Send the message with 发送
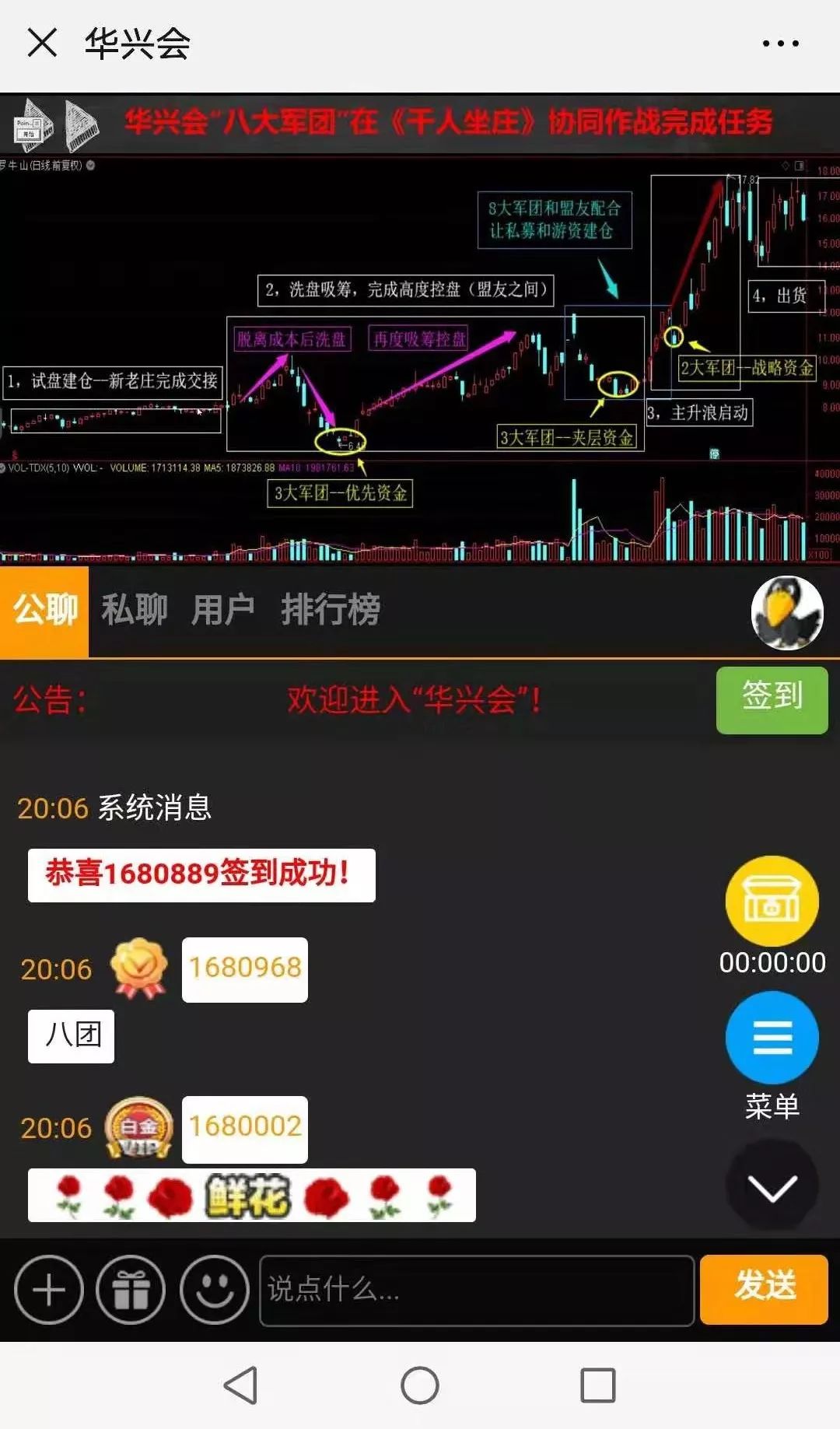Viewport: 840px width, 1429px height. 764,1288
